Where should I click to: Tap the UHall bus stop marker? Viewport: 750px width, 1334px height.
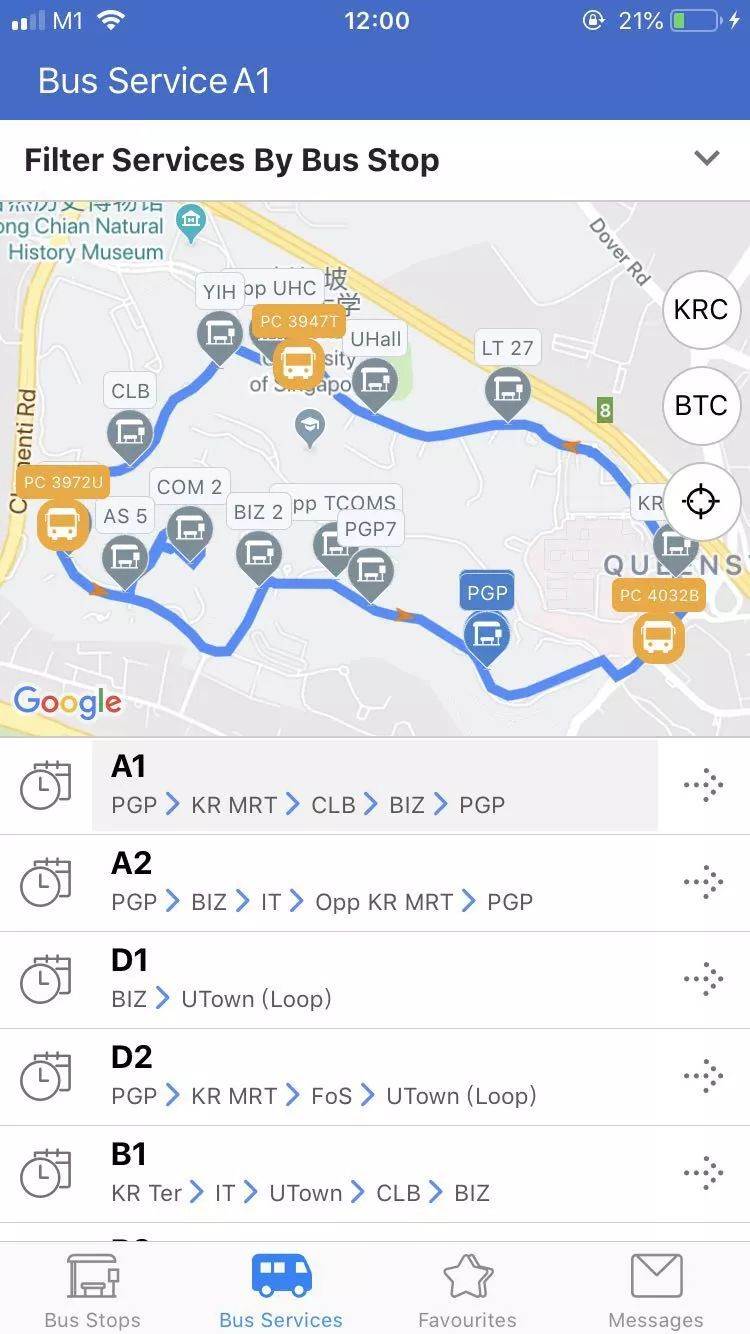[x=375, y=380]
